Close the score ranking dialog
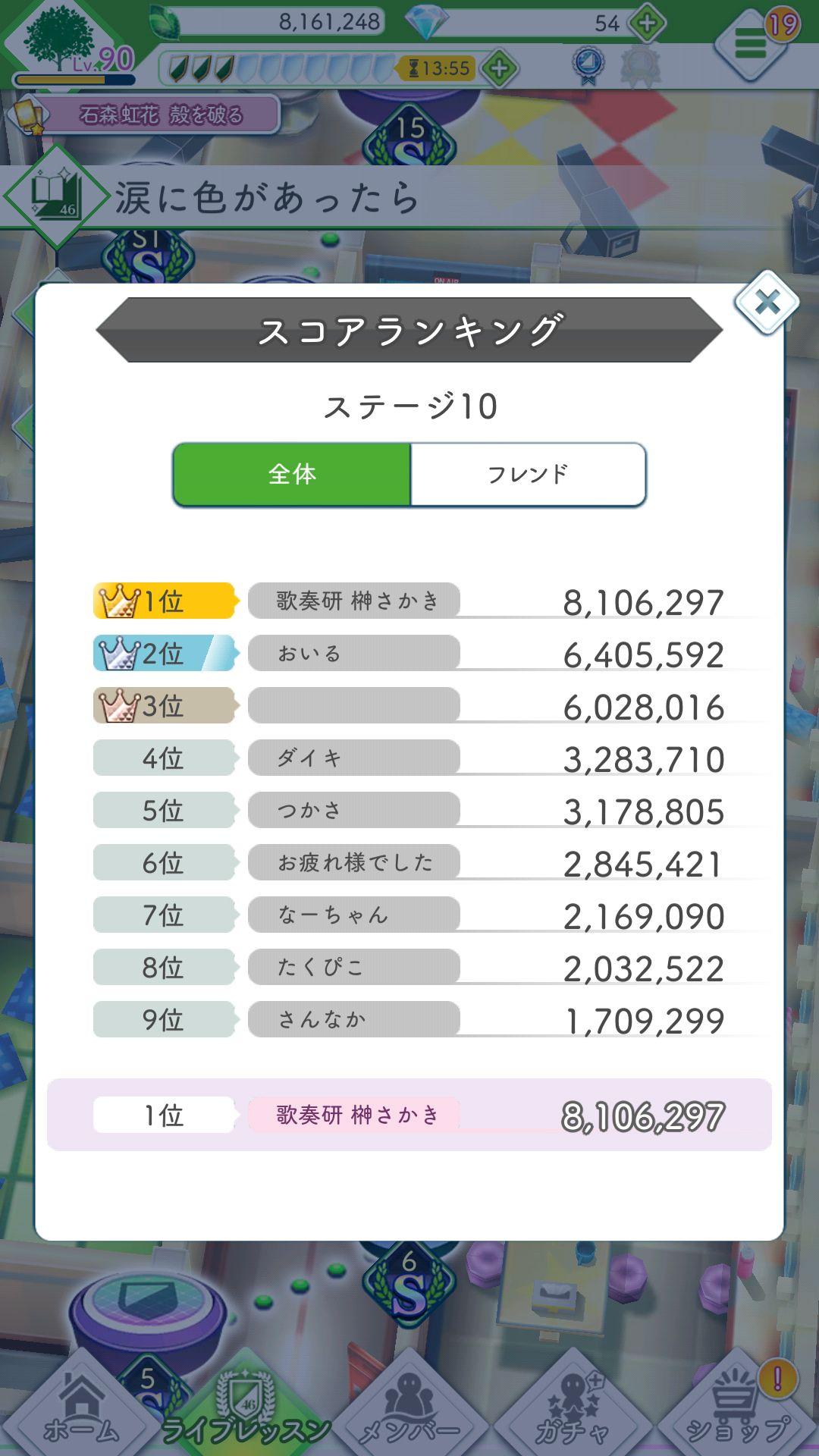Image resolution: width=819 pixels, height=1456 pixels. click(767, 303)
